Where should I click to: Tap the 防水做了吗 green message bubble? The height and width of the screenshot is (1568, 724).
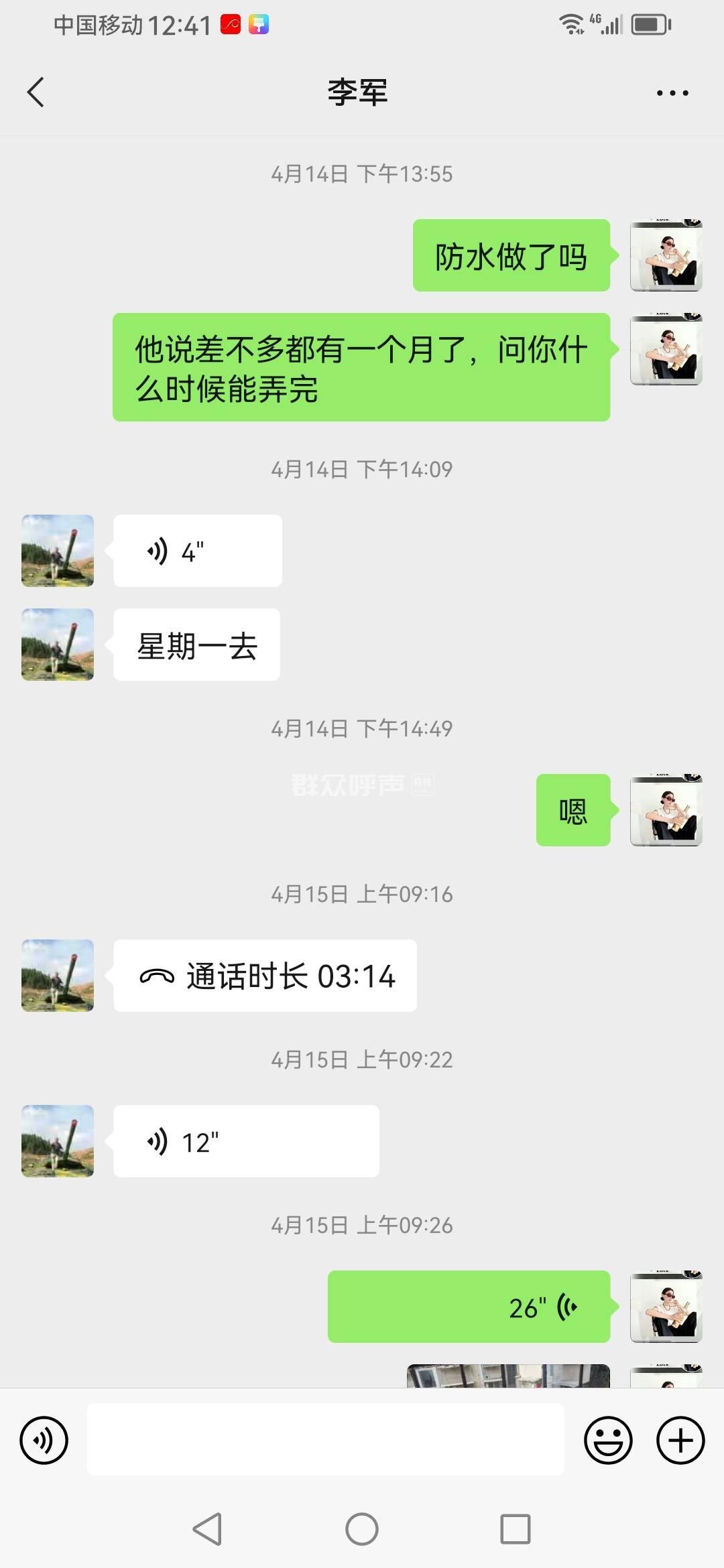[x=511, y=257]
